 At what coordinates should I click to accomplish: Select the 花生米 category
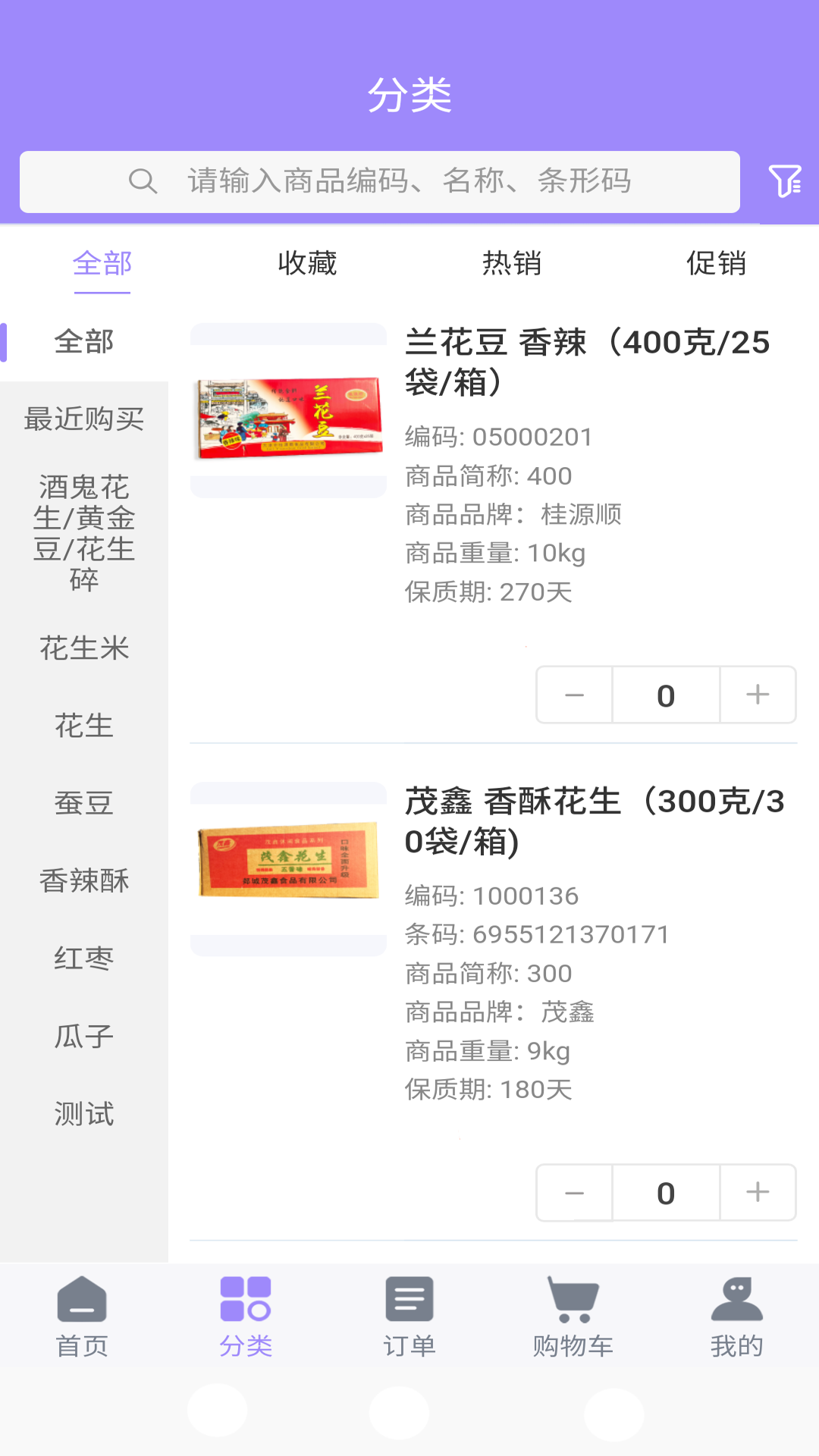(x=83, y=649)
